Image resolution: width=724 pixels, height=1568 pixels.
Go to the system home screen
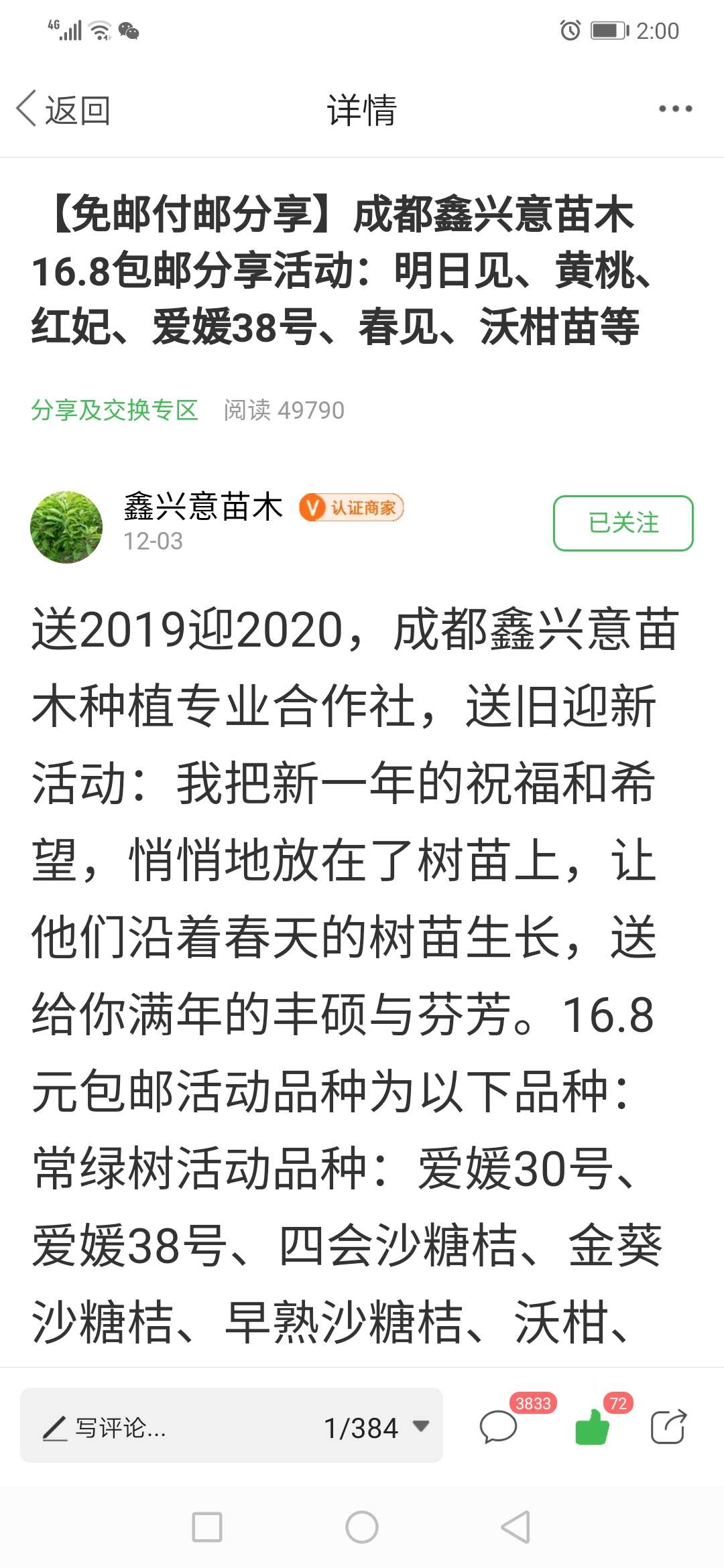coord(362,1527)
